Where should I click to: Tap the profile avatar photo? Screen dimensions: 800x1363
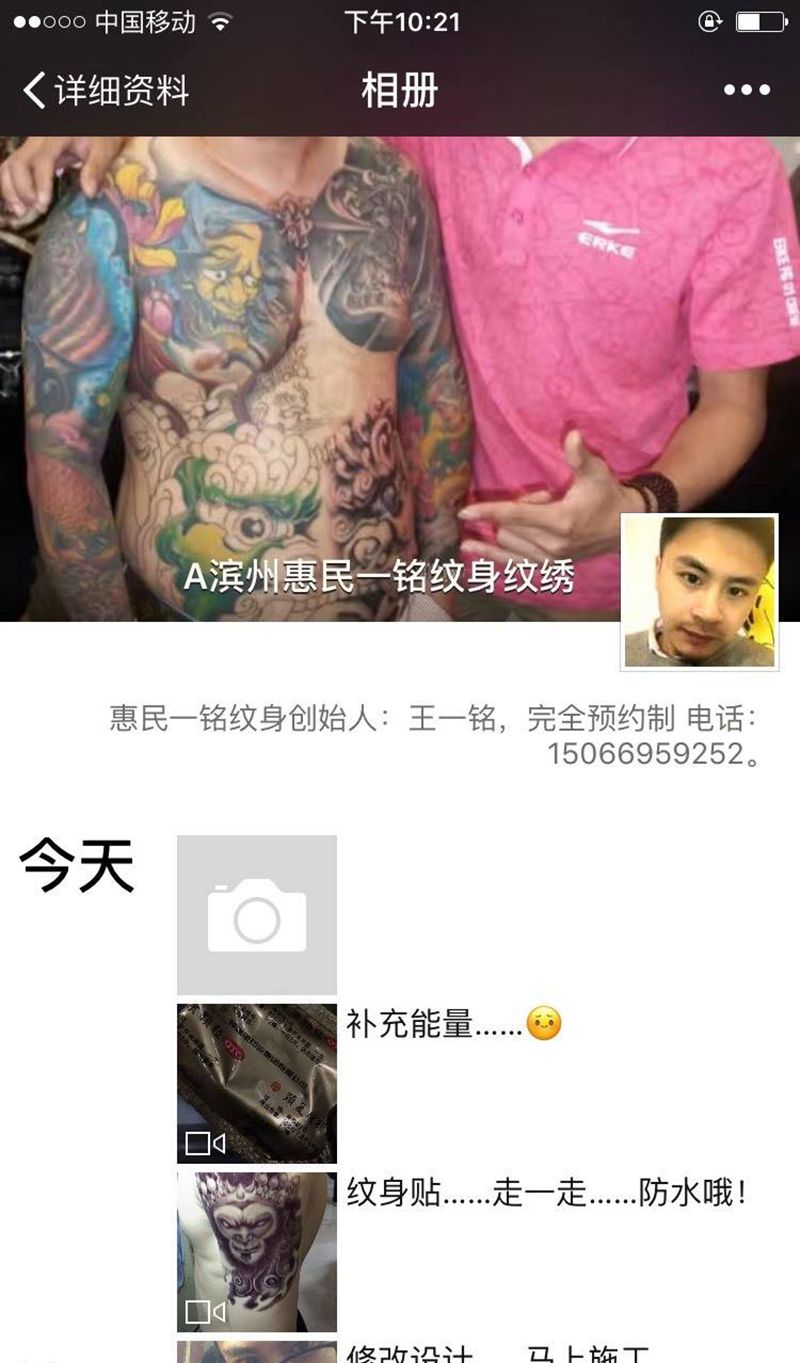[699, 592]
